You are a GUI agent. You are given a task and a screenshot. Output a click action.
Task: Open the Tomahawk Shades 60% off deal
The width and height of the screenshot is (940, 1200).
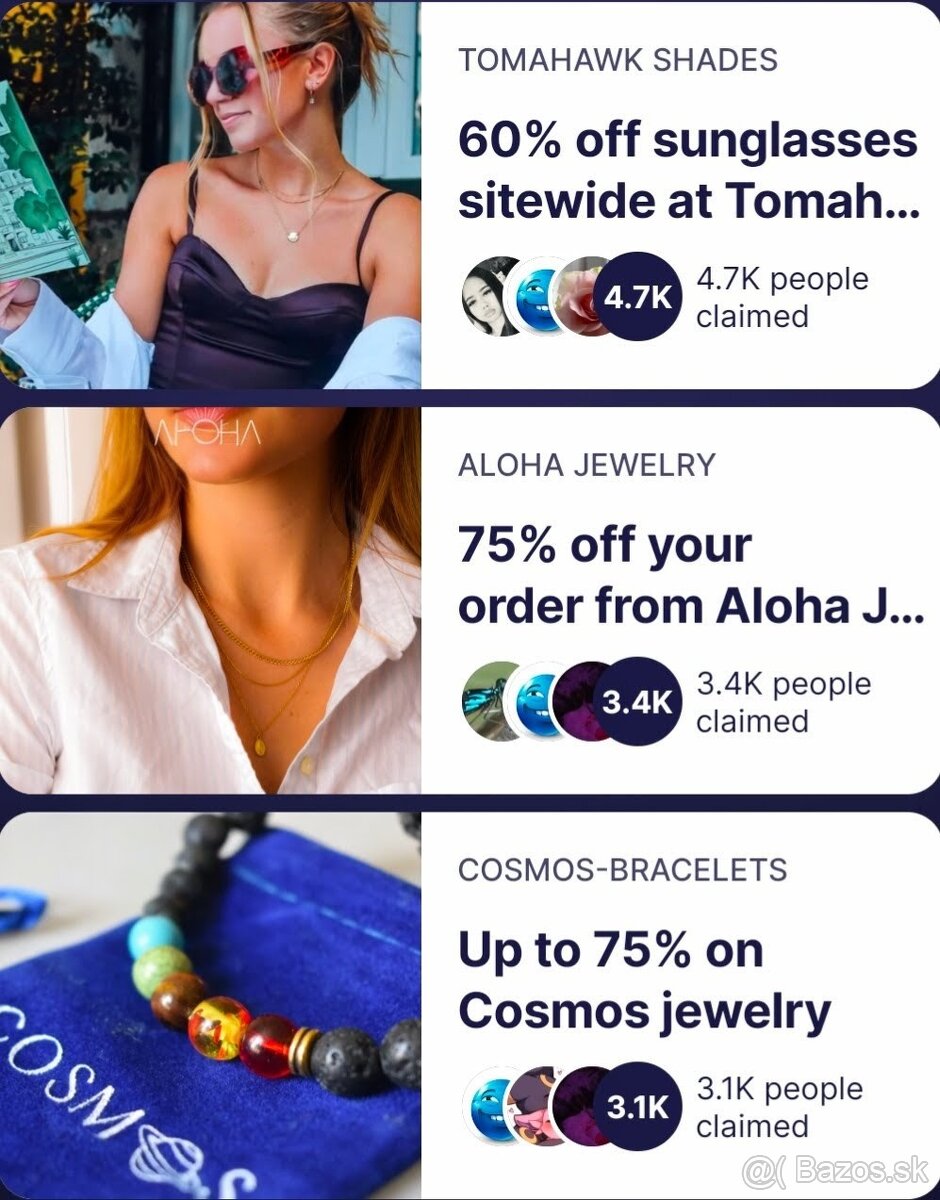point(688,170)
